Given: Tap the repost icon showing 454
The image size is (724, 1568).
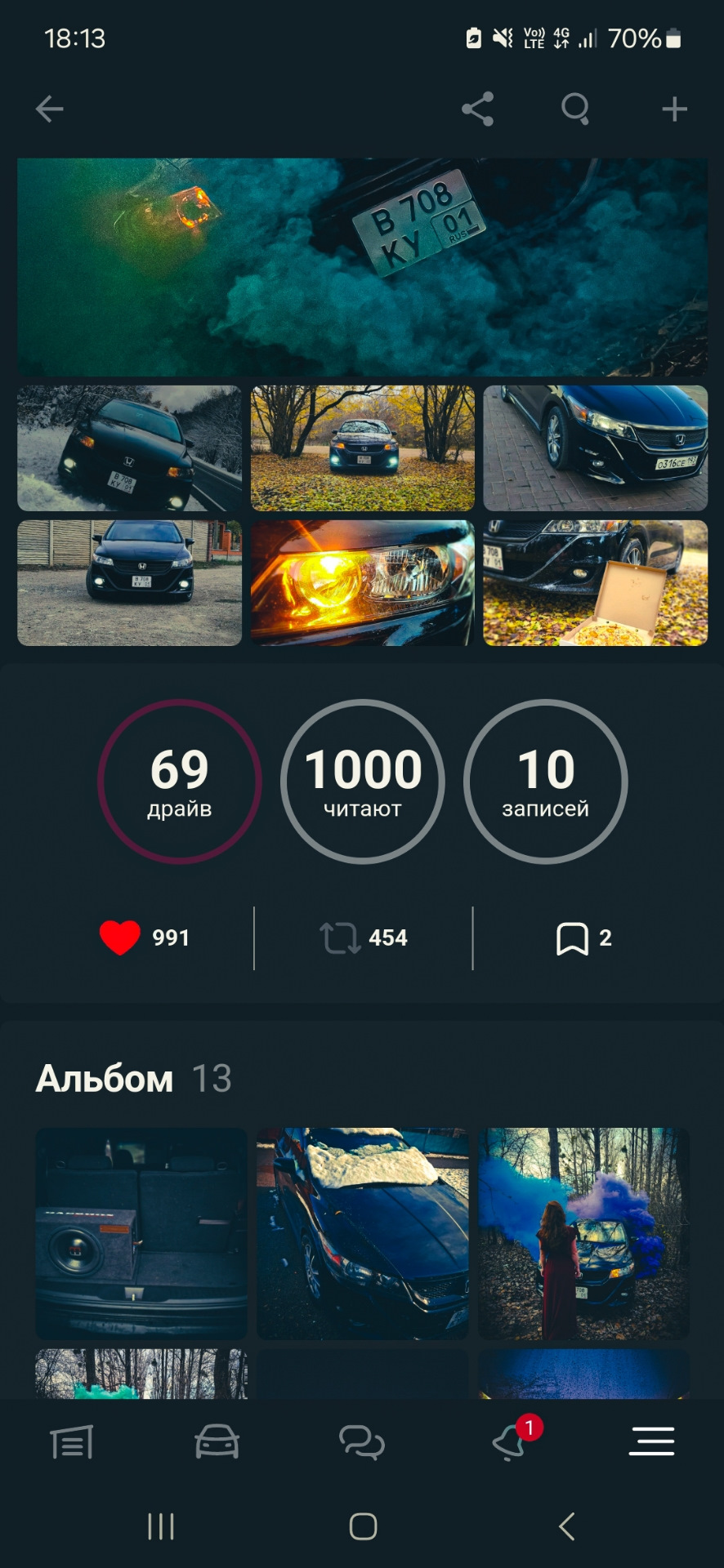Looking at the screenshot, I should pyautogui.click(x=341, y=939).
